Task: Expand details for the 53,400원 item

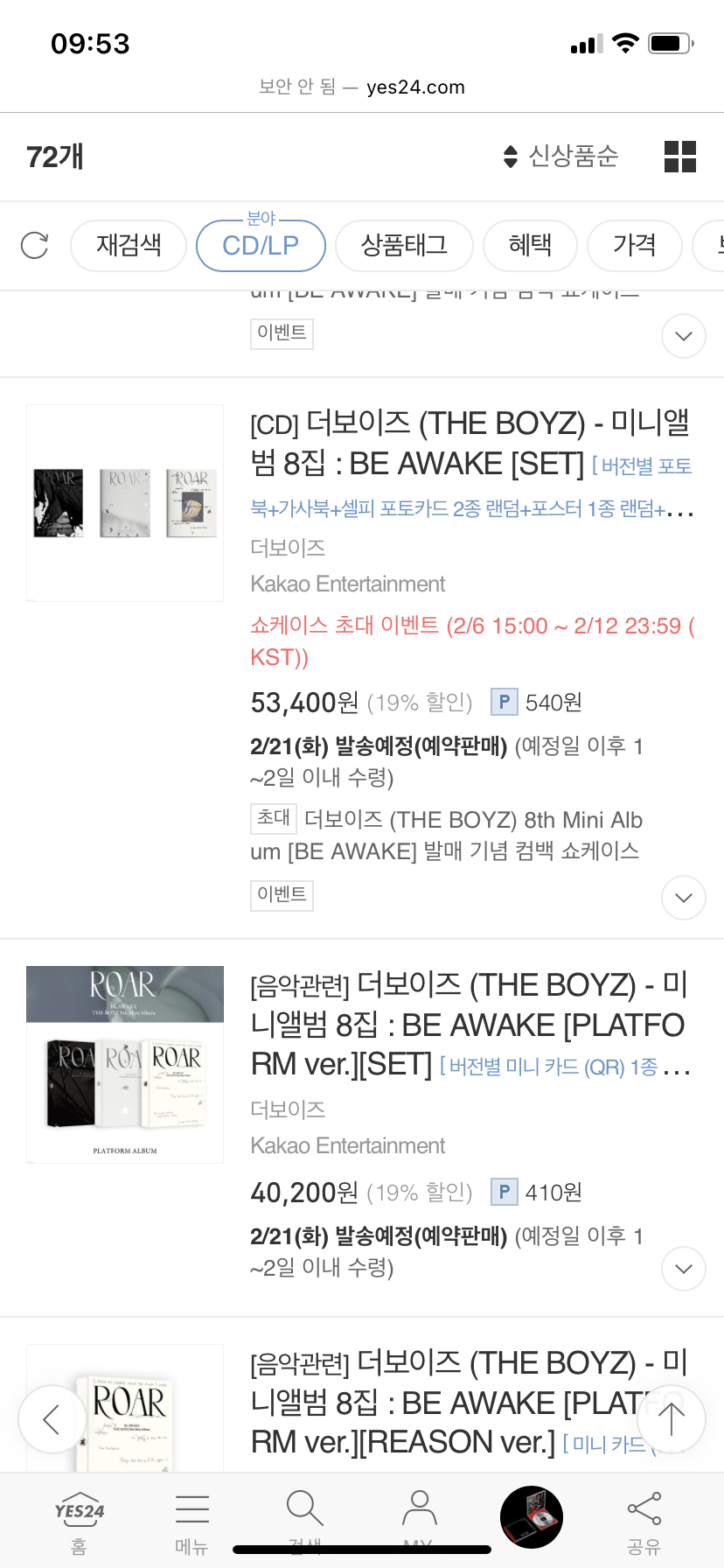Action: (684, 898)
